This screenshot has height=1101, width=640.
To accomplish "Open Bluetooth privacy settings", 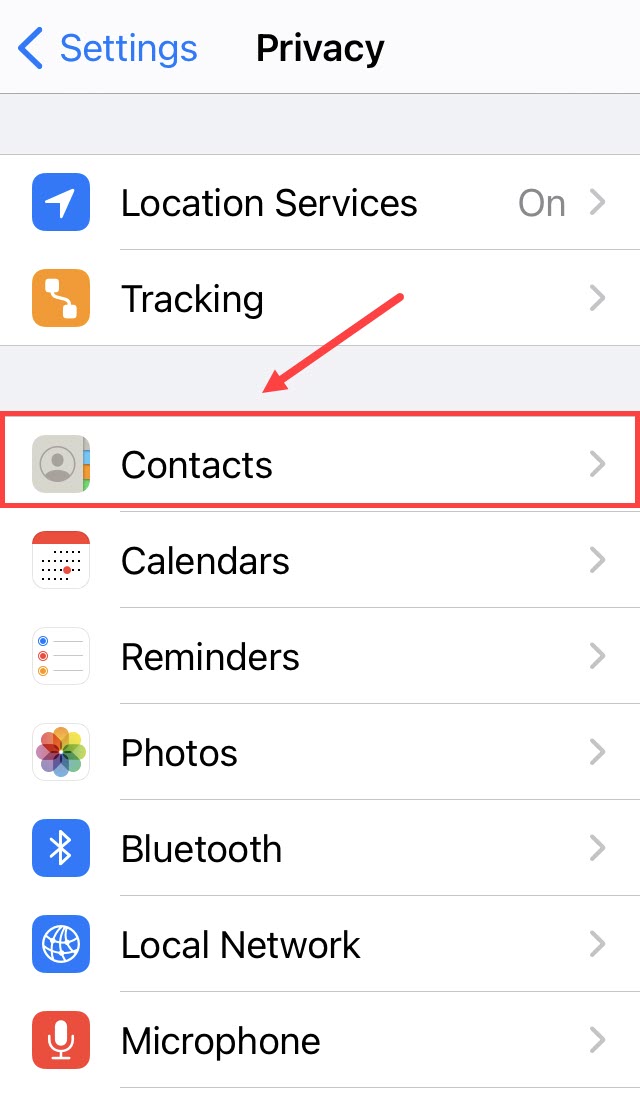I will click(x=320, y=848).
